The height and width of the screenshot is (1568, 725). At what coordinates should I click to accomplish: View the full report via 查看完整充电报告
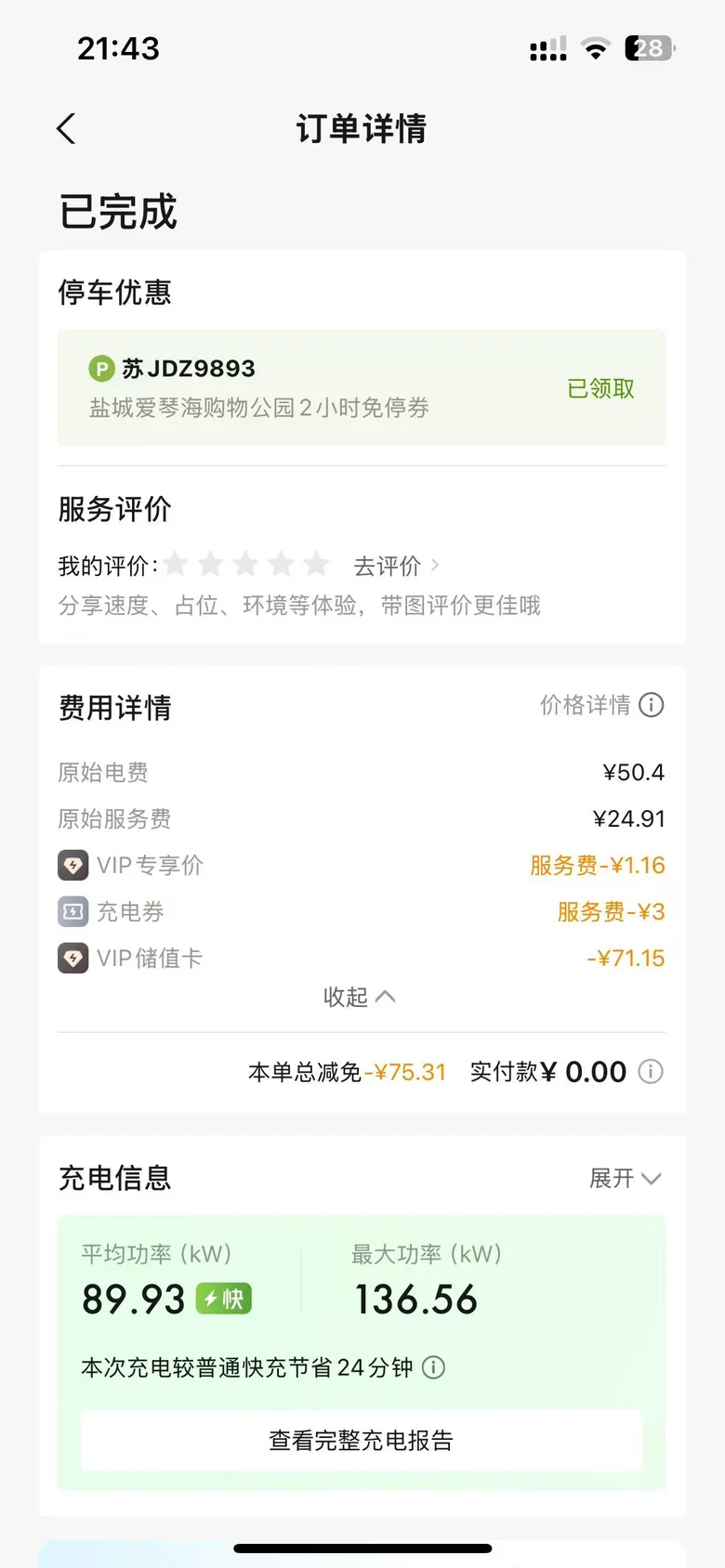(362, 1441)
